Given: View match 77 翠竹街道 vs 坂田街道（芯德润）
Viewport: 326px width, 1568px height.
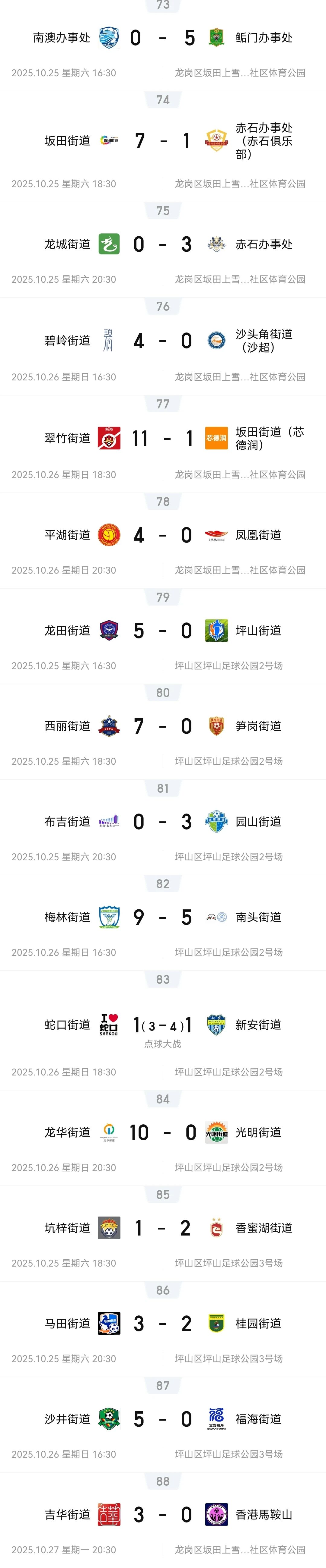Looking at the screenshot, I should 163,438.
